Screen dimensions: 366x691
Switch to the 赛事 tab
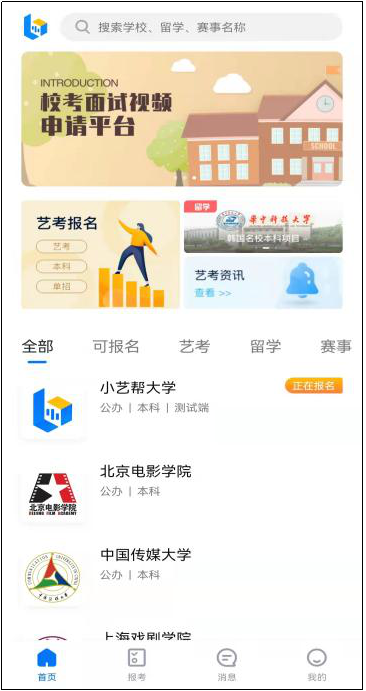coord(336,347)
